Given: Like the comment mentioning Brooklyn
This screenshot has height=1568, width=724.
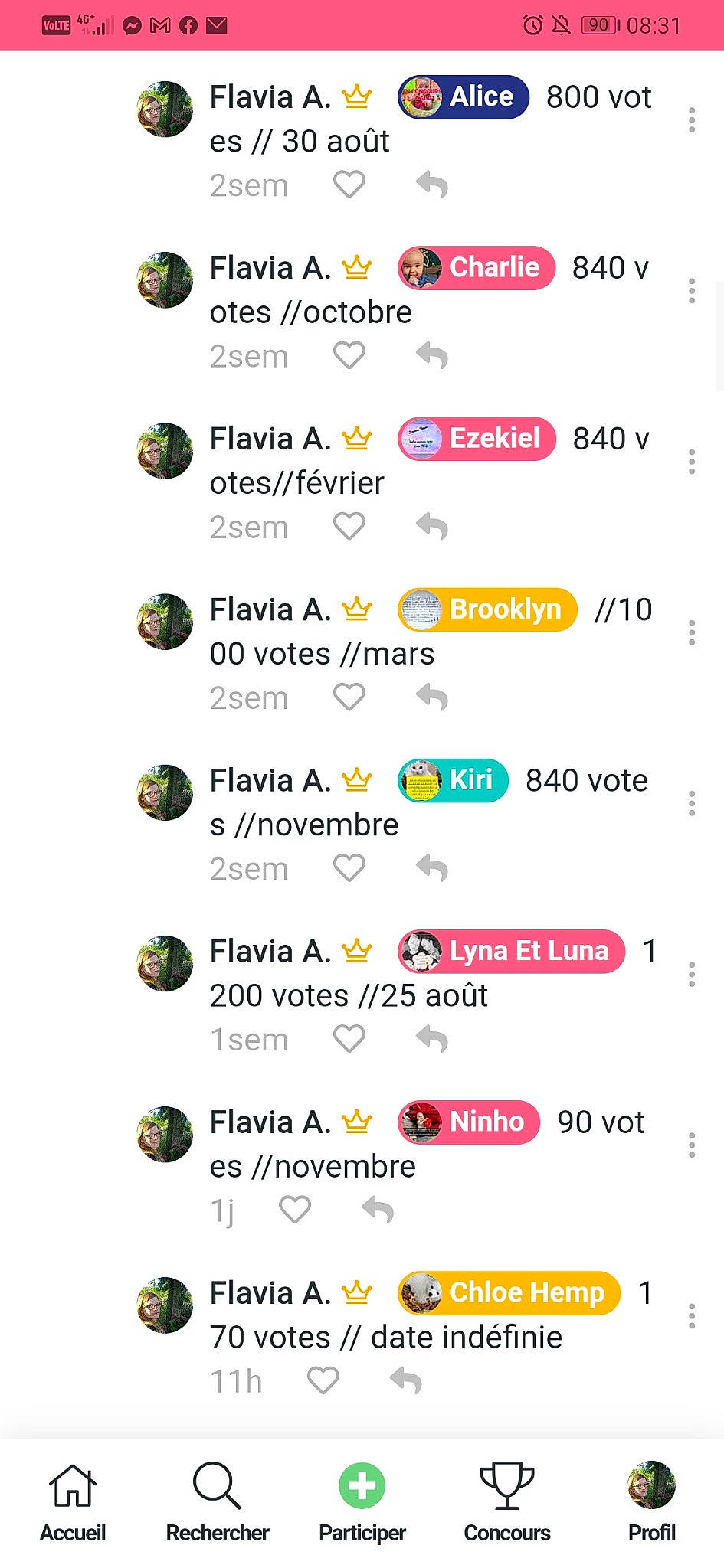Looking at the screenshot, I should 349,697.
